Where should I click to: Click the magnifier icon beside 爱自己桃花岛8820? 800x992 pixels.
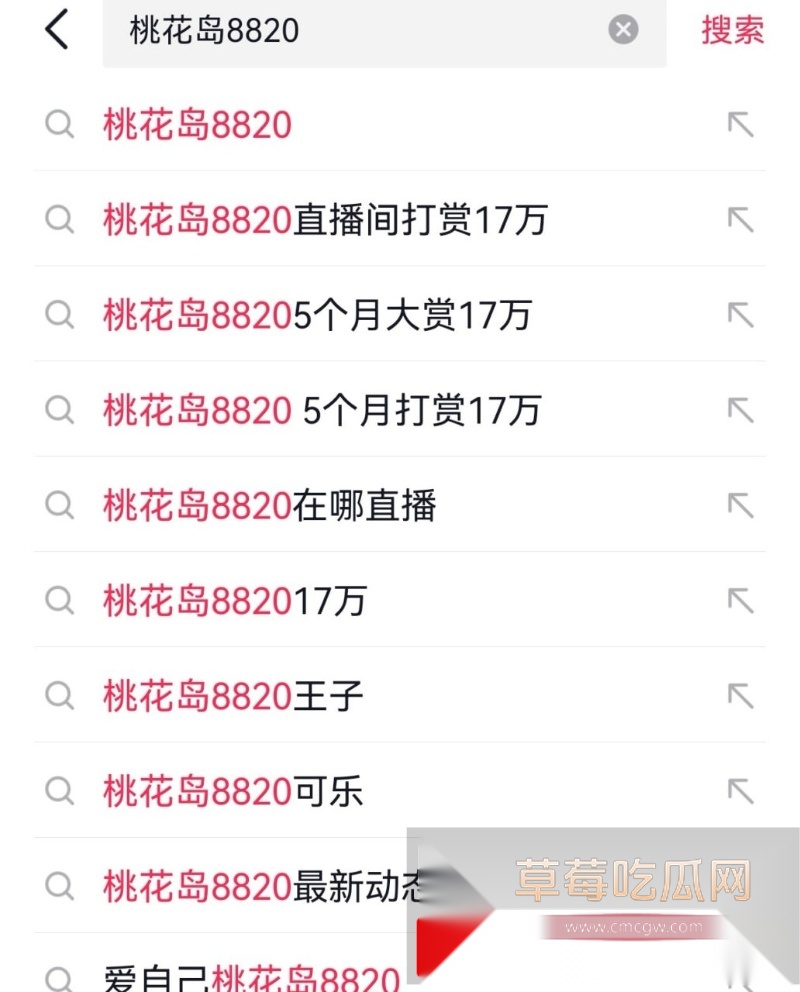click(59, 975)
